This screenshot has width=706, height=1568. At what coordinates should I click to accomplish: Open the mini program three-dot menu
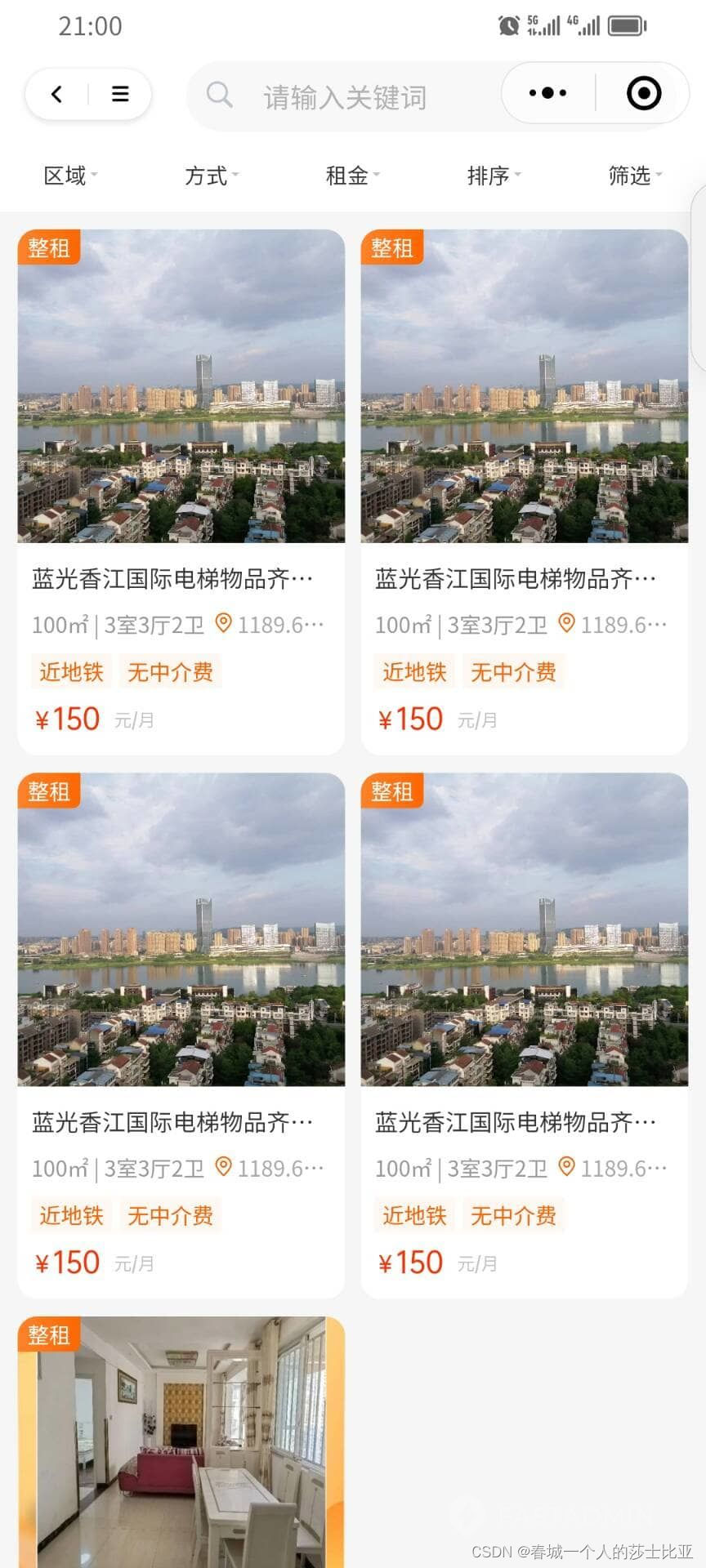point(547,93)
